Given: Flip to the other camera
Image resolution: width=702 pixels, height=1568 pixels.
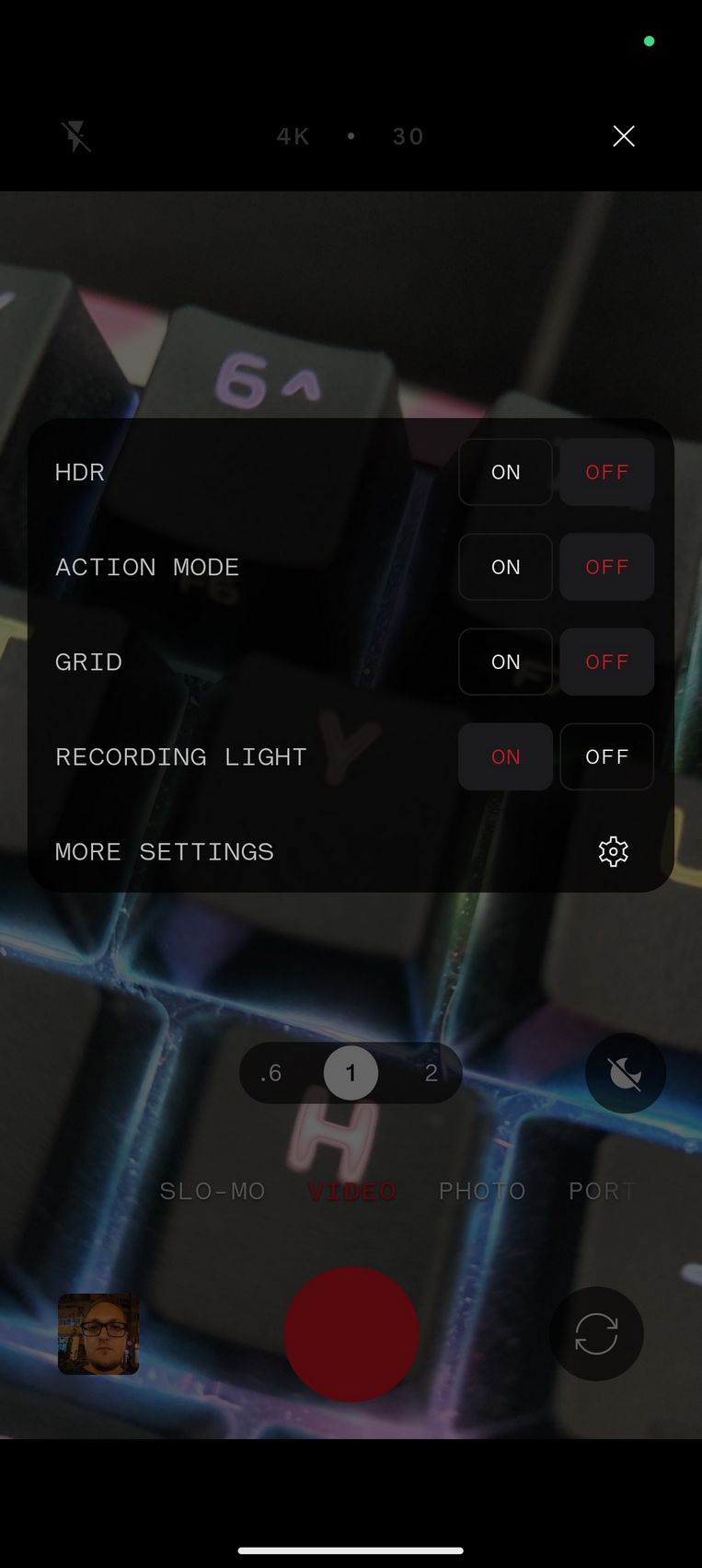Looking at the screenshot, I should (596, 1333).
